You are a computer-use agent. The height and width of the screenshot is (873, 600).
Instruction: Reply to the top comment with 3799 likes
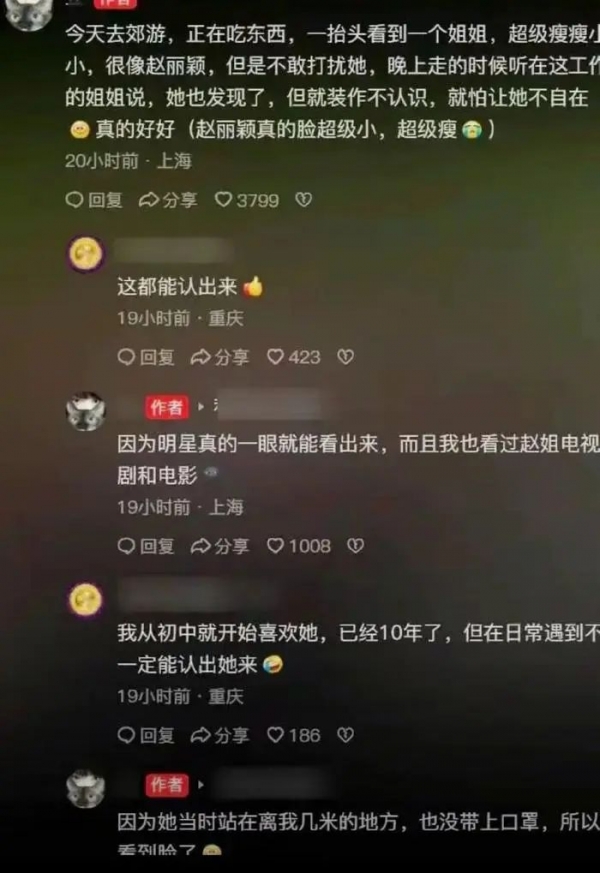(93, 200)
